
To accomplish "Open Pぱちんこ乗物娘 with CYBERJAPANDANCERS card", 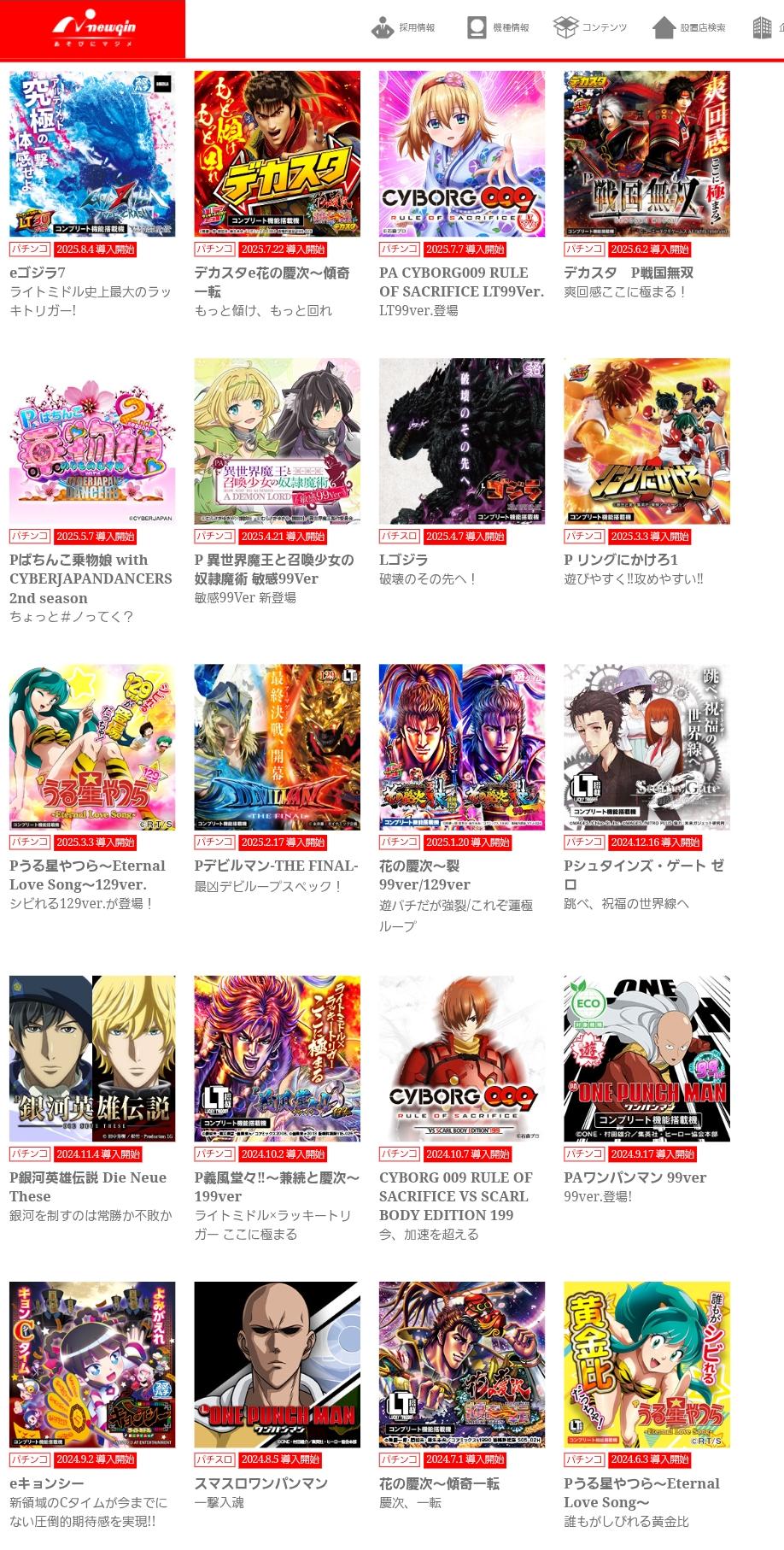I will point(92,441).
